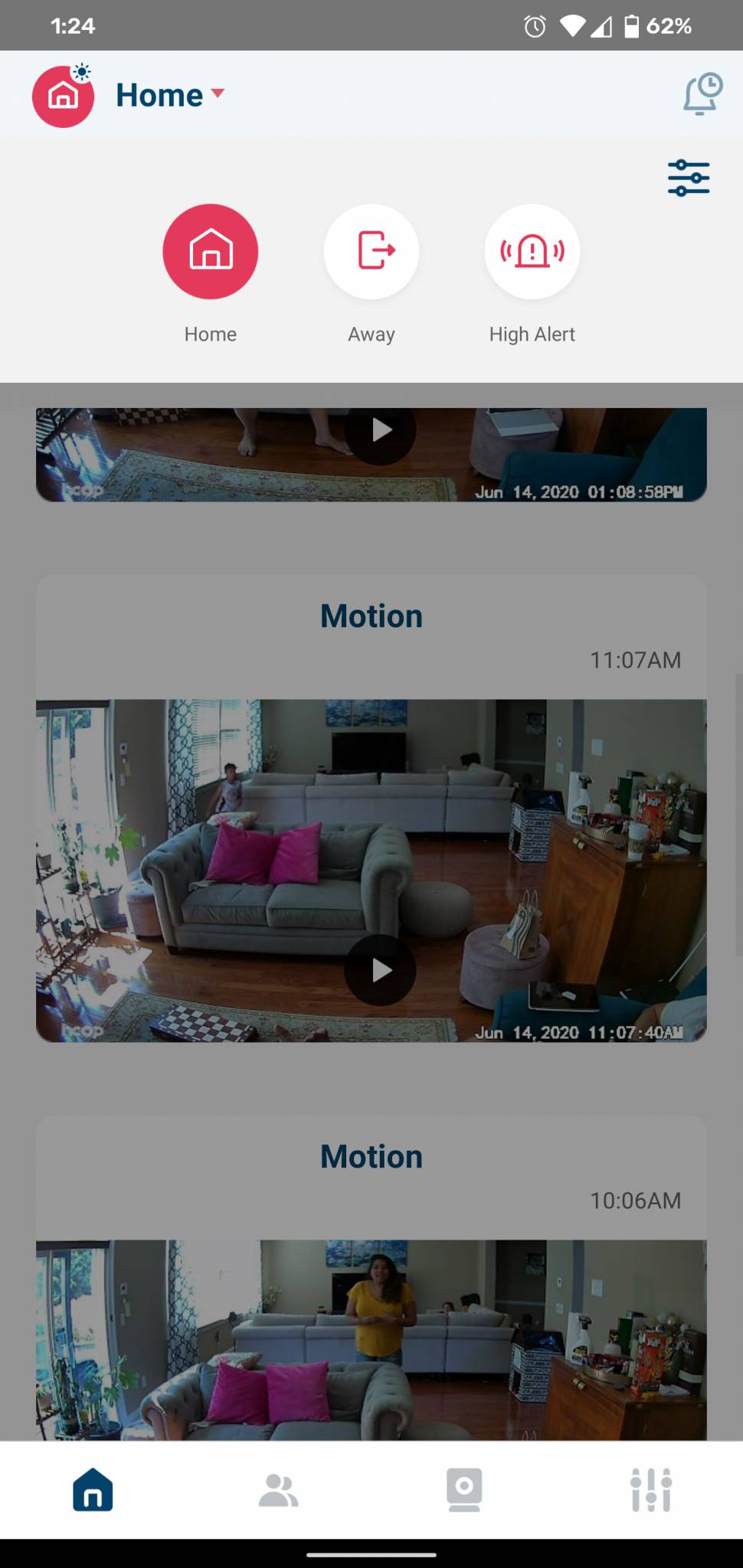Switch to Away security mode
Screen dimensions: 743x1568
pos(371,251)
